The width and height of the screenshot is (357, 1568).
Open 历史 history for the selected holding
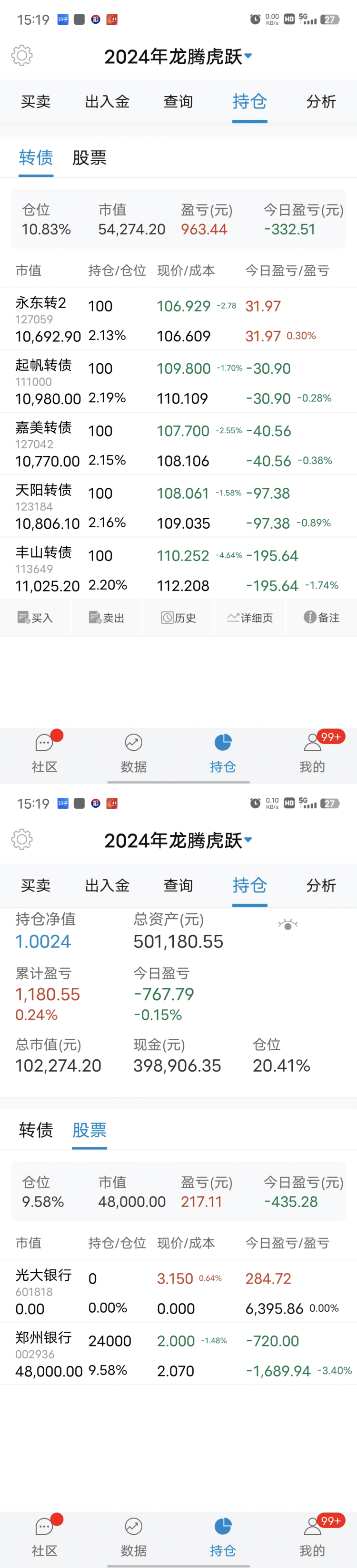pos(178,618)
